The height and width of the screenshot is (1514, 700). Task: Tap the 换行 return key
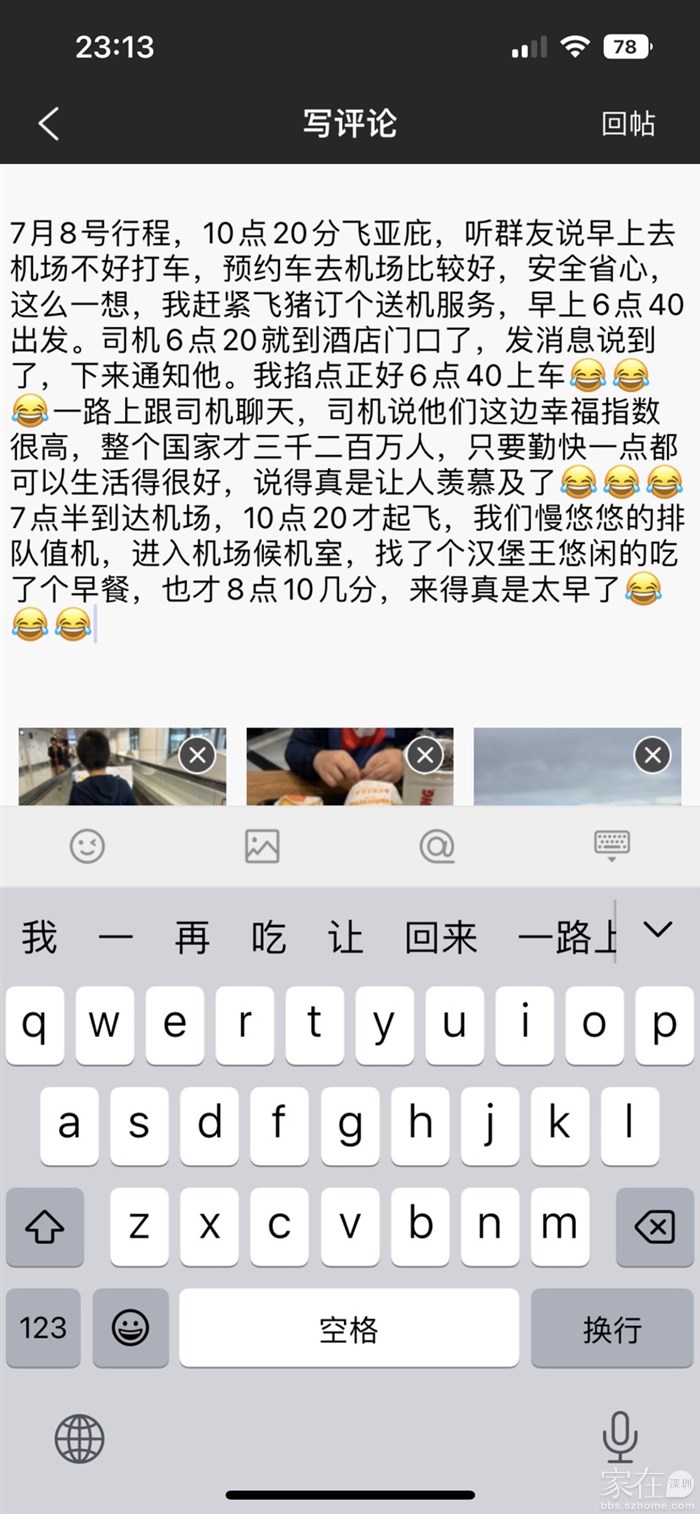(612, 1328)
